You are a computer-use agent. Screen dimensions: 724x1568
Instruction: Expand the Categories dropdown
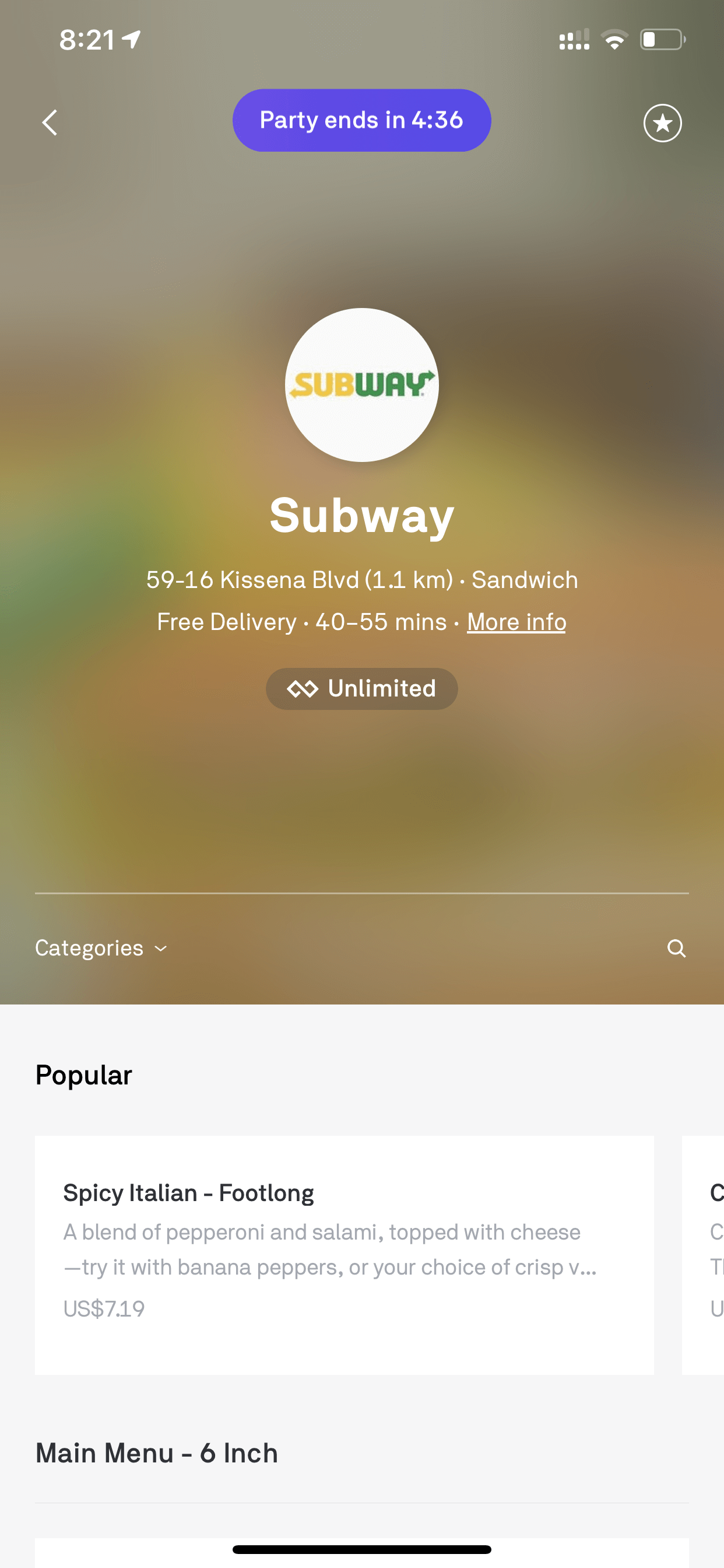point(101,948)
